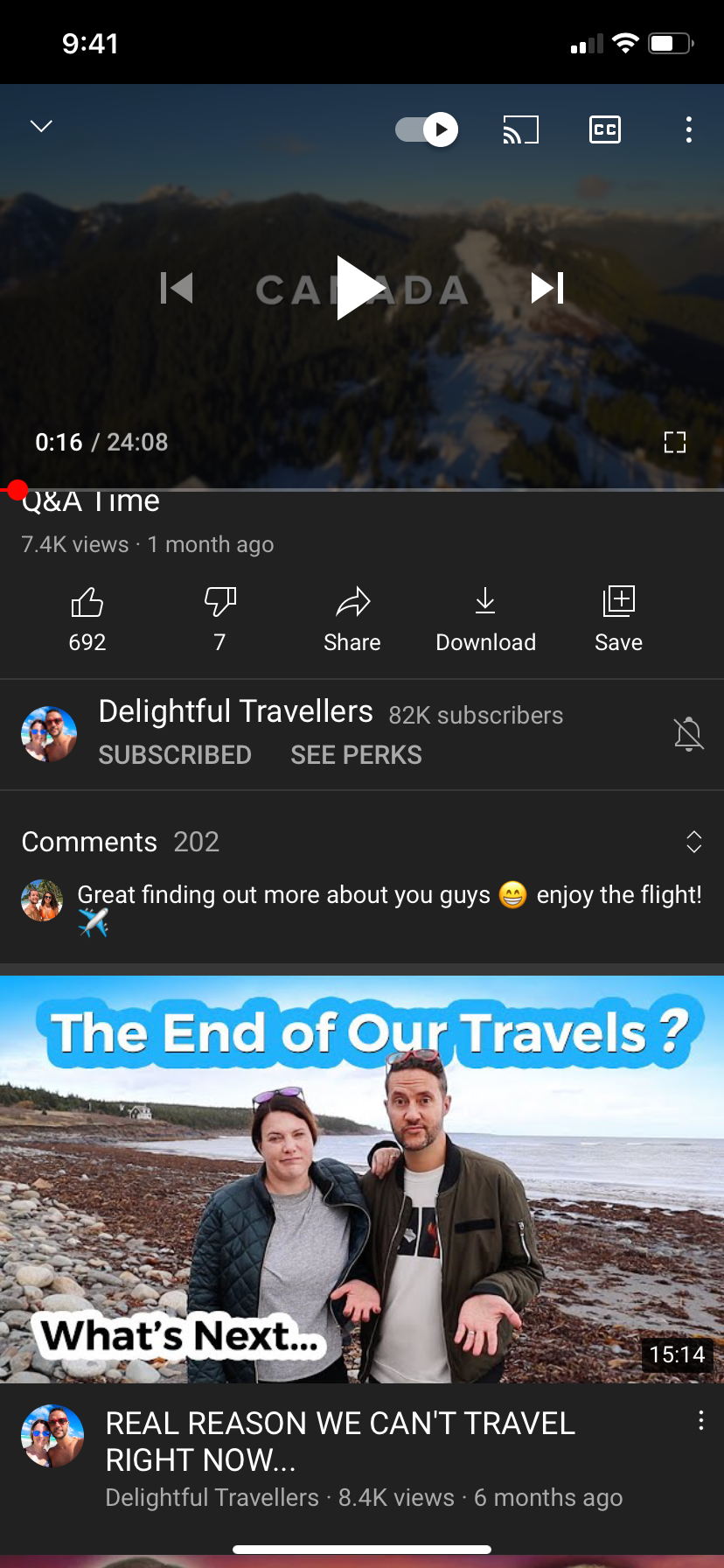Toggle the autoplay switch

[x=427, y=130]
